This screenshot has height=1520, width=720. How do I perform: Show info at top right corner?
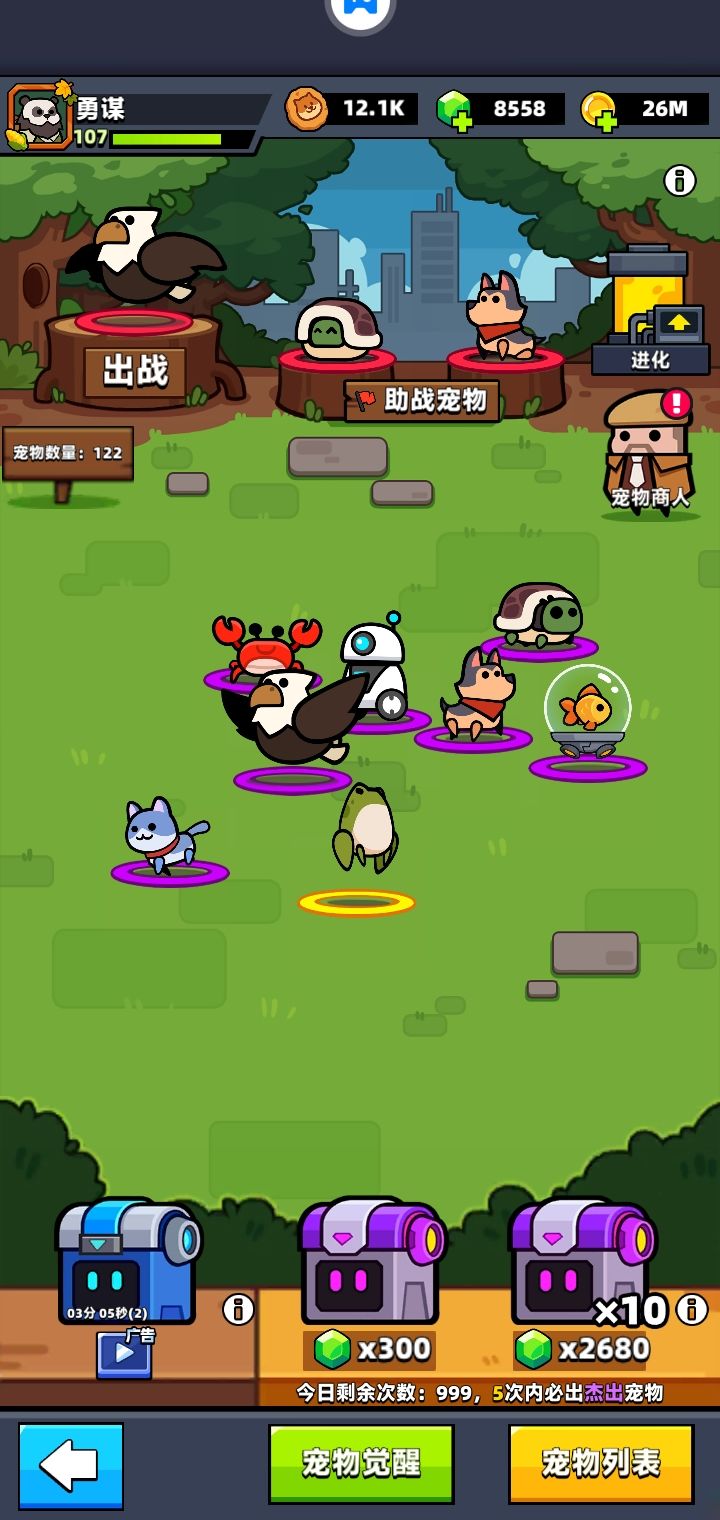tap(680, 181)
